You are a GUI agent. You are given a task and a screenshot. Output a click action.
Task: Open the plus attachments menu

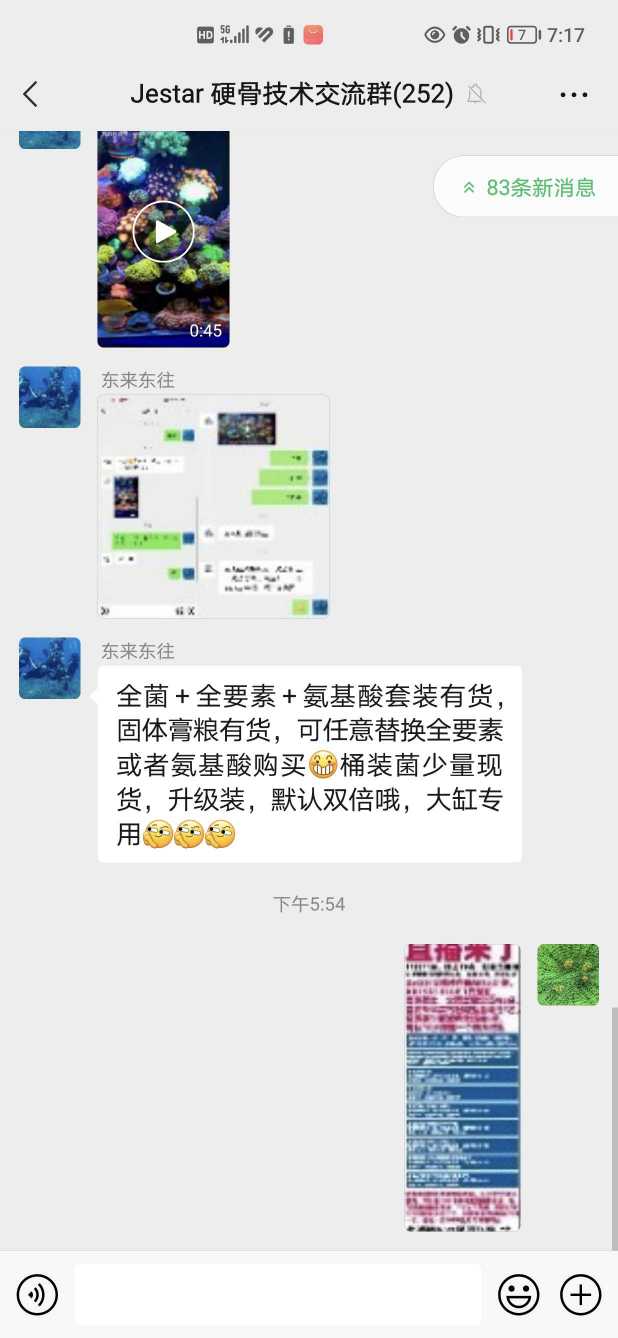click(580, 1295)
